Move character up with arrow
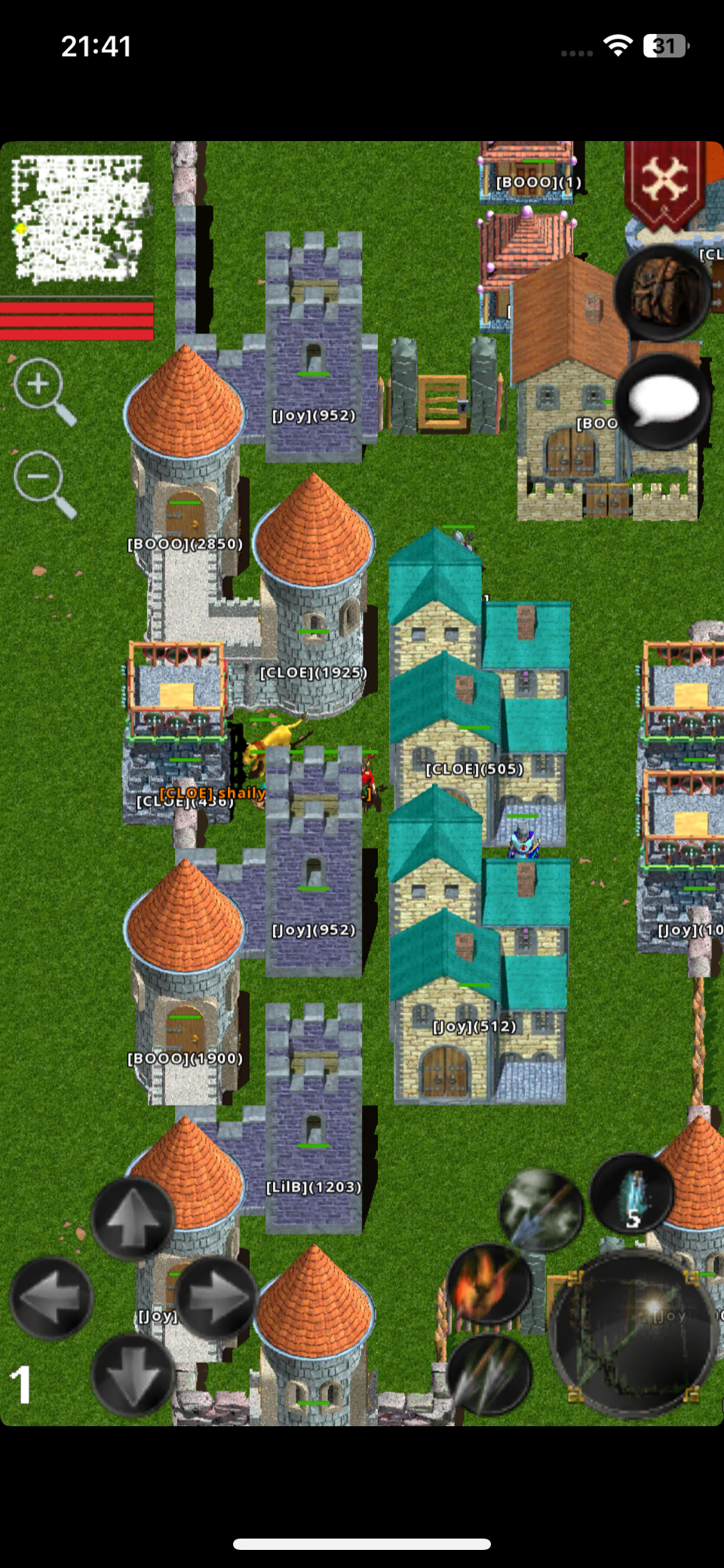 (x=133, y=1217)
